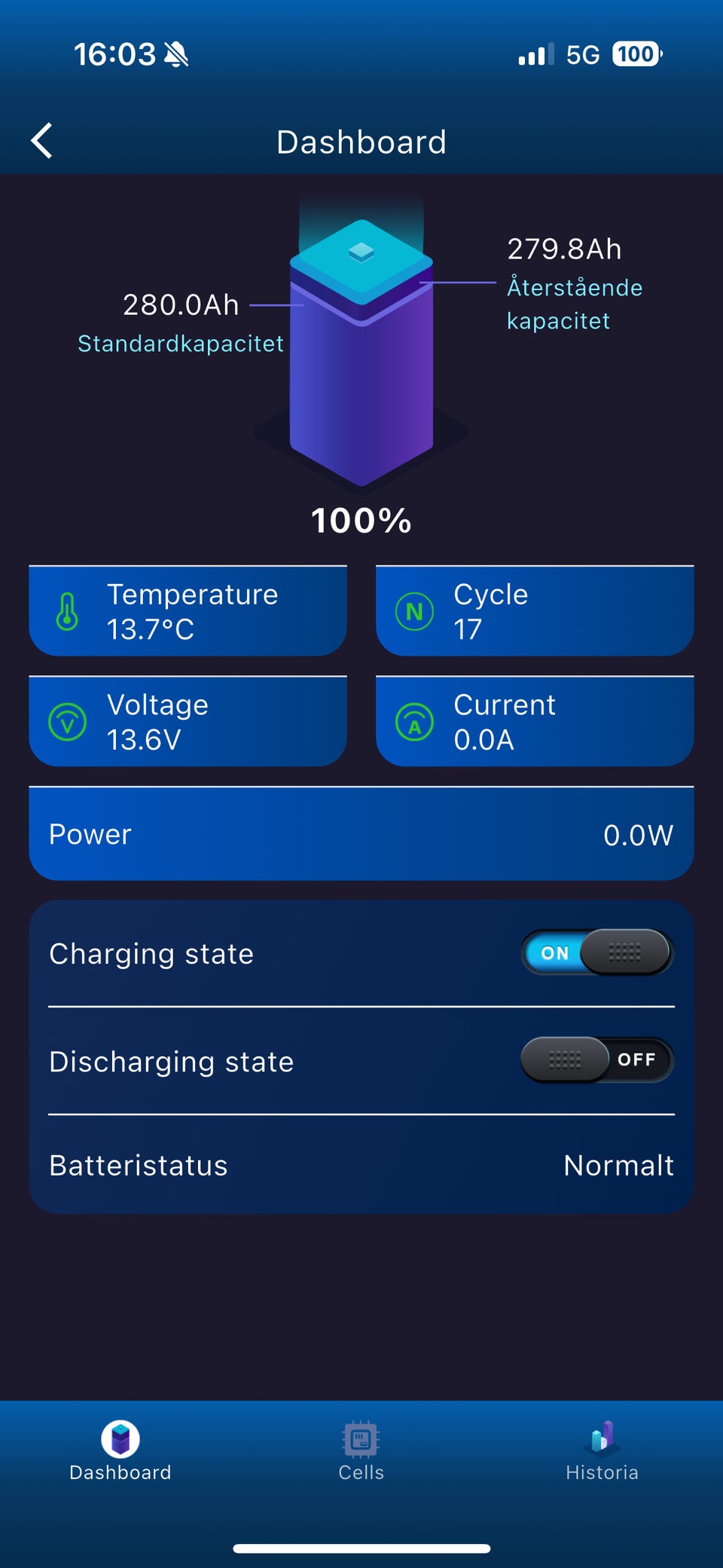Screen dimensions: 723x1568
Task: Select the Dashboard tab
Action: coord(120,1450)
